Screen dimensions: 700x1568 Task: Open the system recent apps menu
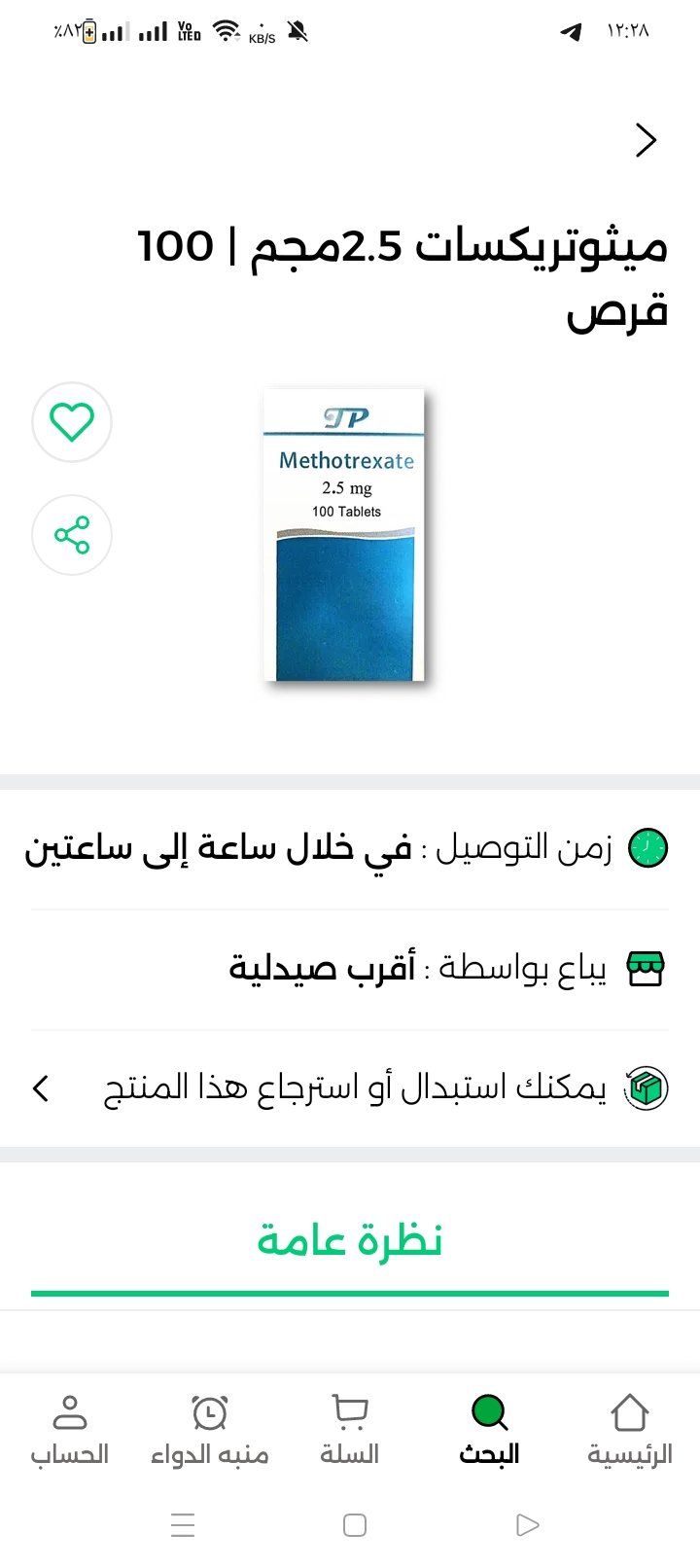tap(183, 1525)
